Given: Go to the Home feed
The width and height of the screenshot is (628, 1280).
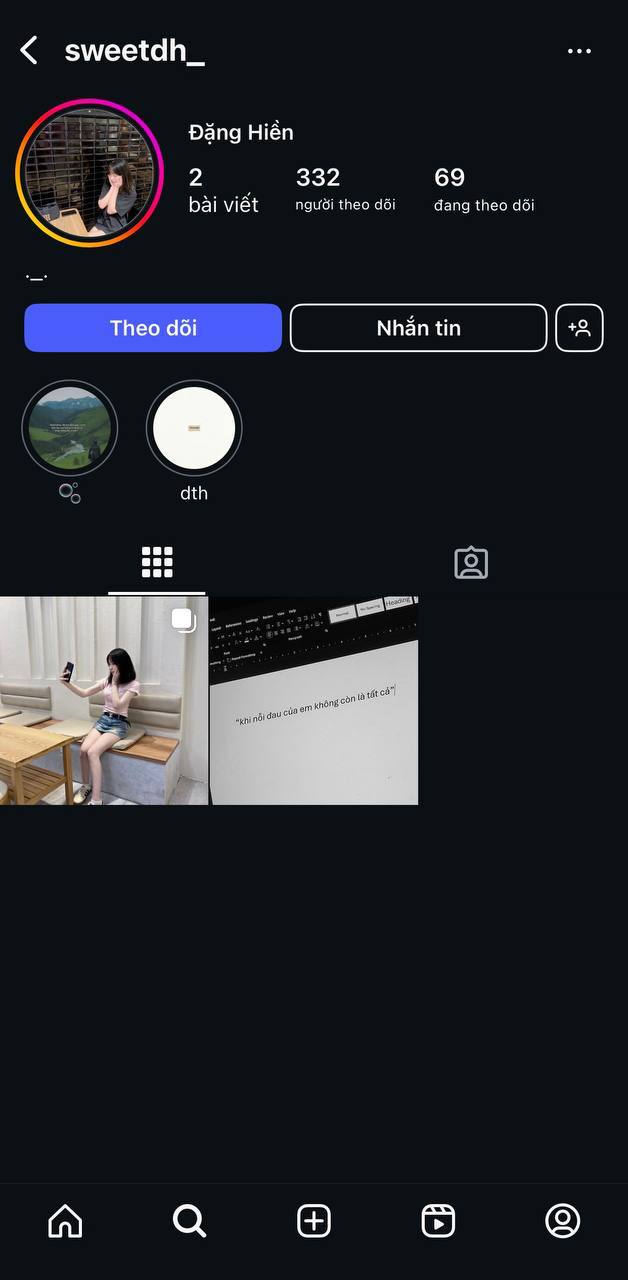Looking at the screenshot, I should pyautogui.click(x=65, y=1221).
